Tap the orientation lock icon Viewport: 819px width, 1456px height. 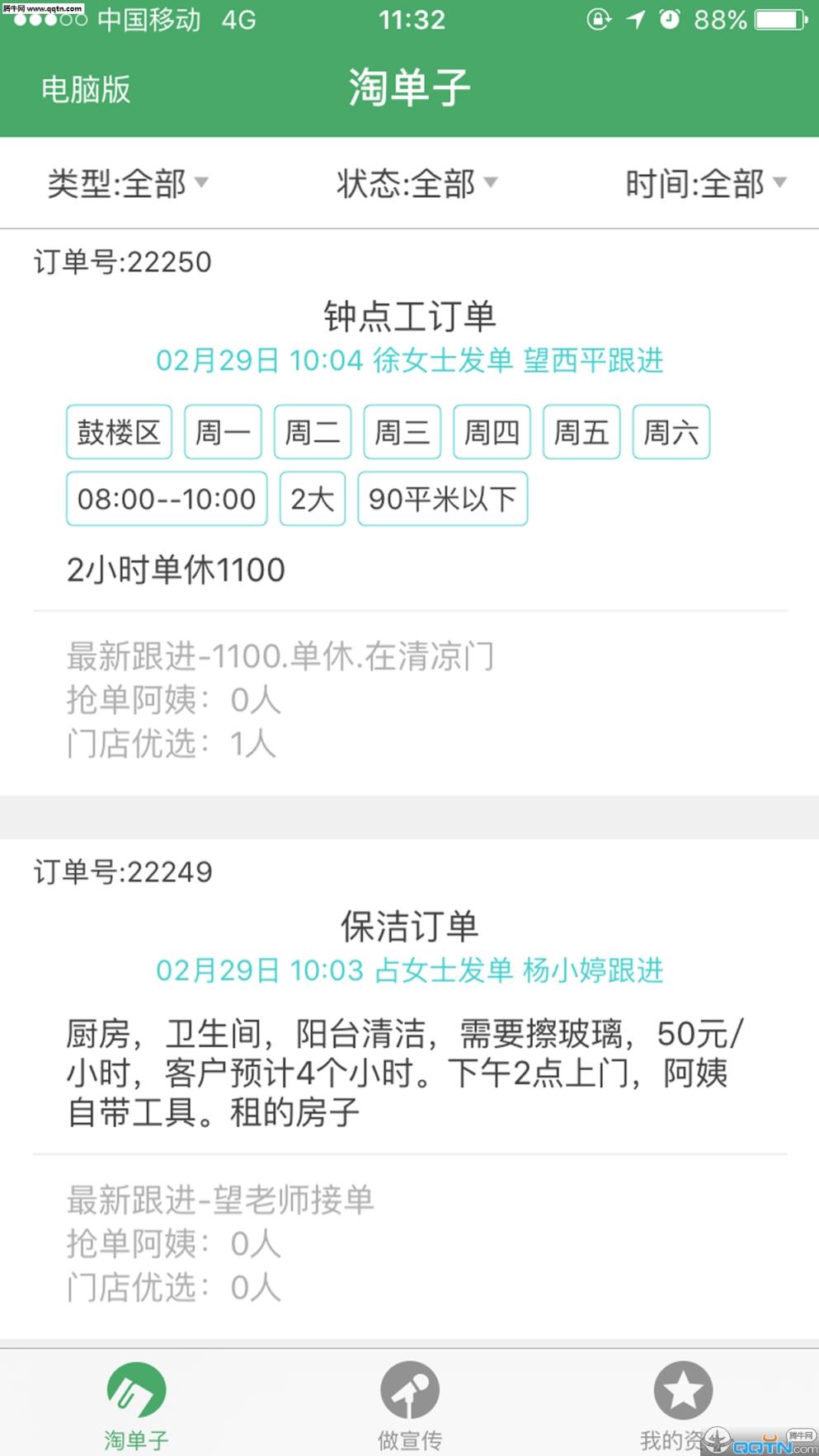(600, 18)
